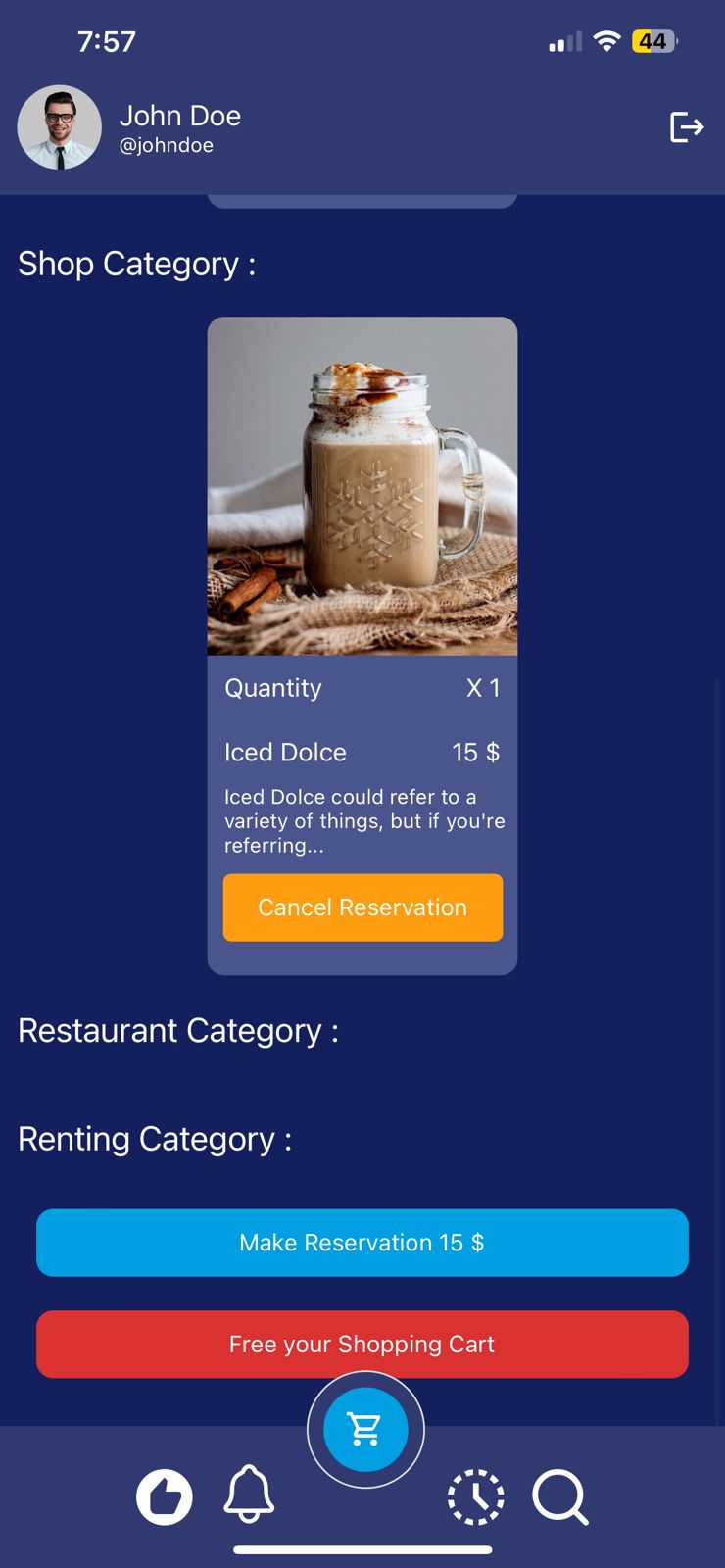Open the shopping cart center button

[x=365, y=1430]
